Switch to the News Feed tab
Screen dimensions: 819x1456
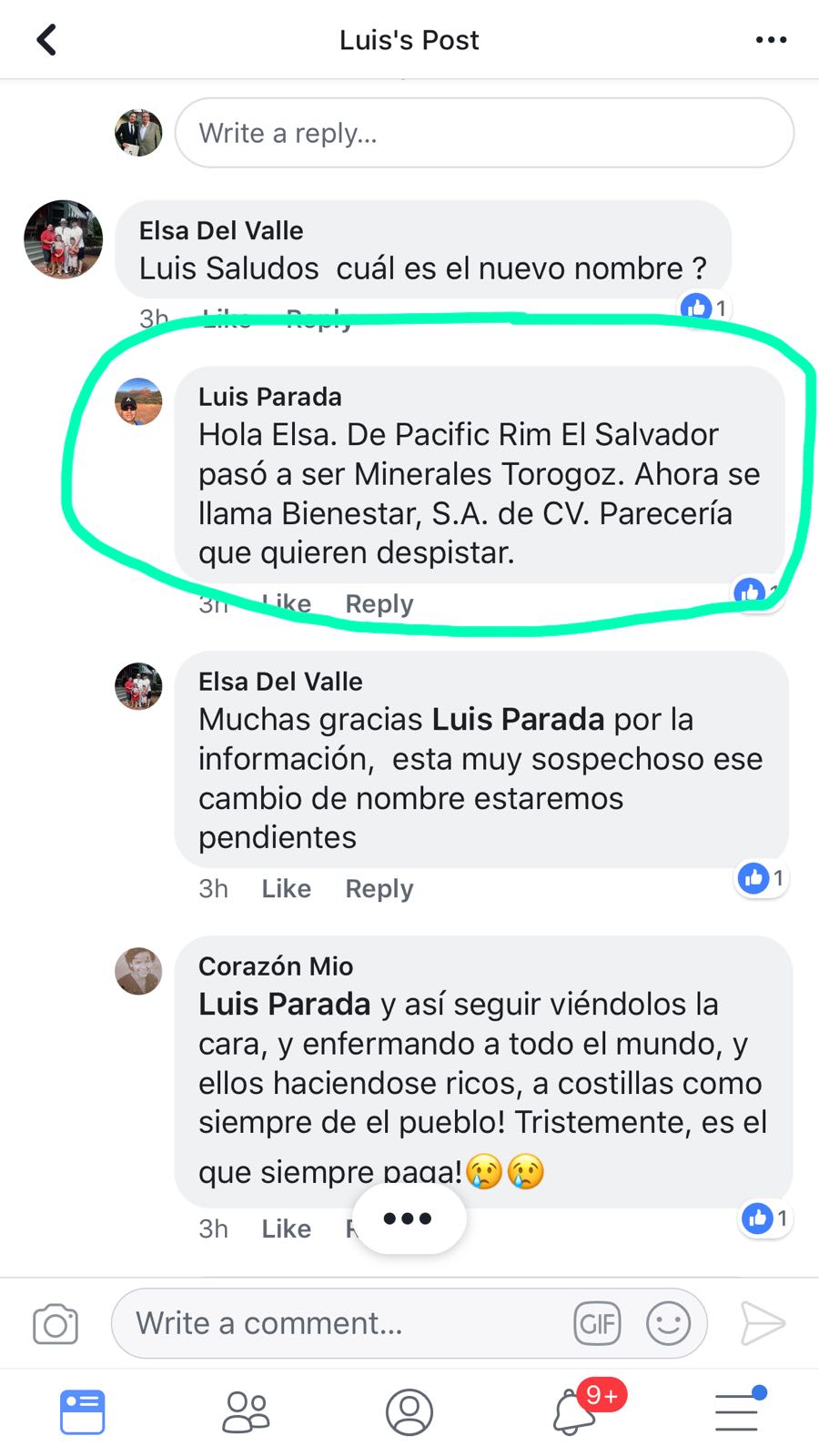(82, 1412)
